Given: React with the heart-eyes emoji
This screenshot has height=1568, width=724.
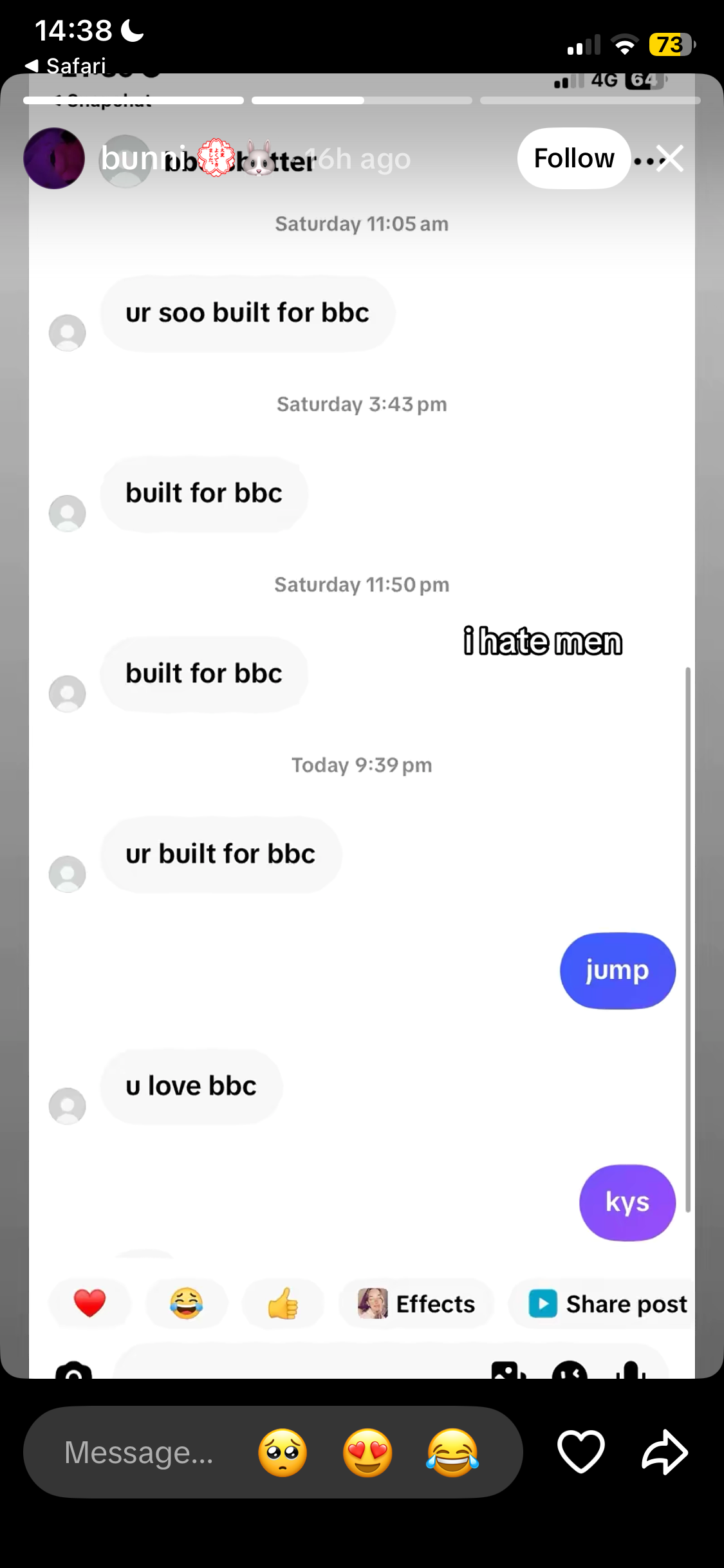Looking at the screenshot, I should [x=367, y=1453].
